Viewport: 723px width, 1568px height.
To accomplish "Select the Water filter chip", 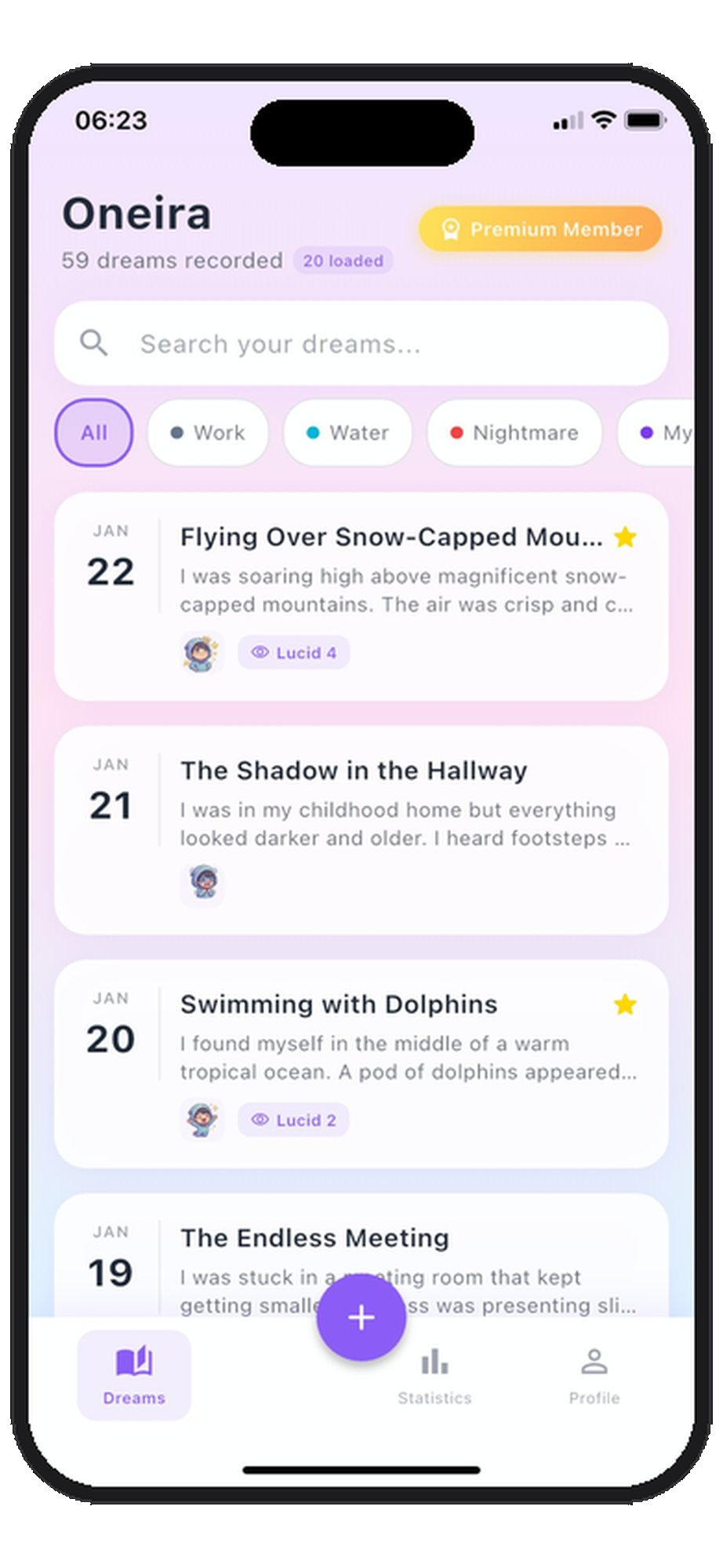I will tap(347, 433).
